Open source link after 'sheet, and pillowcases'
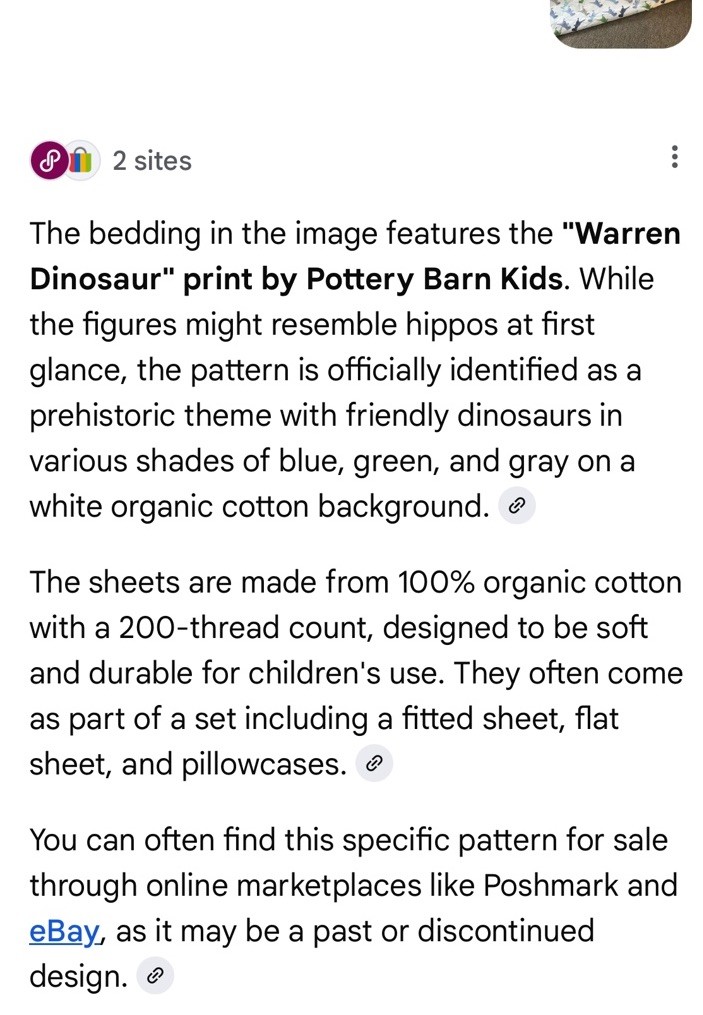Viewport: 703px width, 1015px height. tap(372, 765)
